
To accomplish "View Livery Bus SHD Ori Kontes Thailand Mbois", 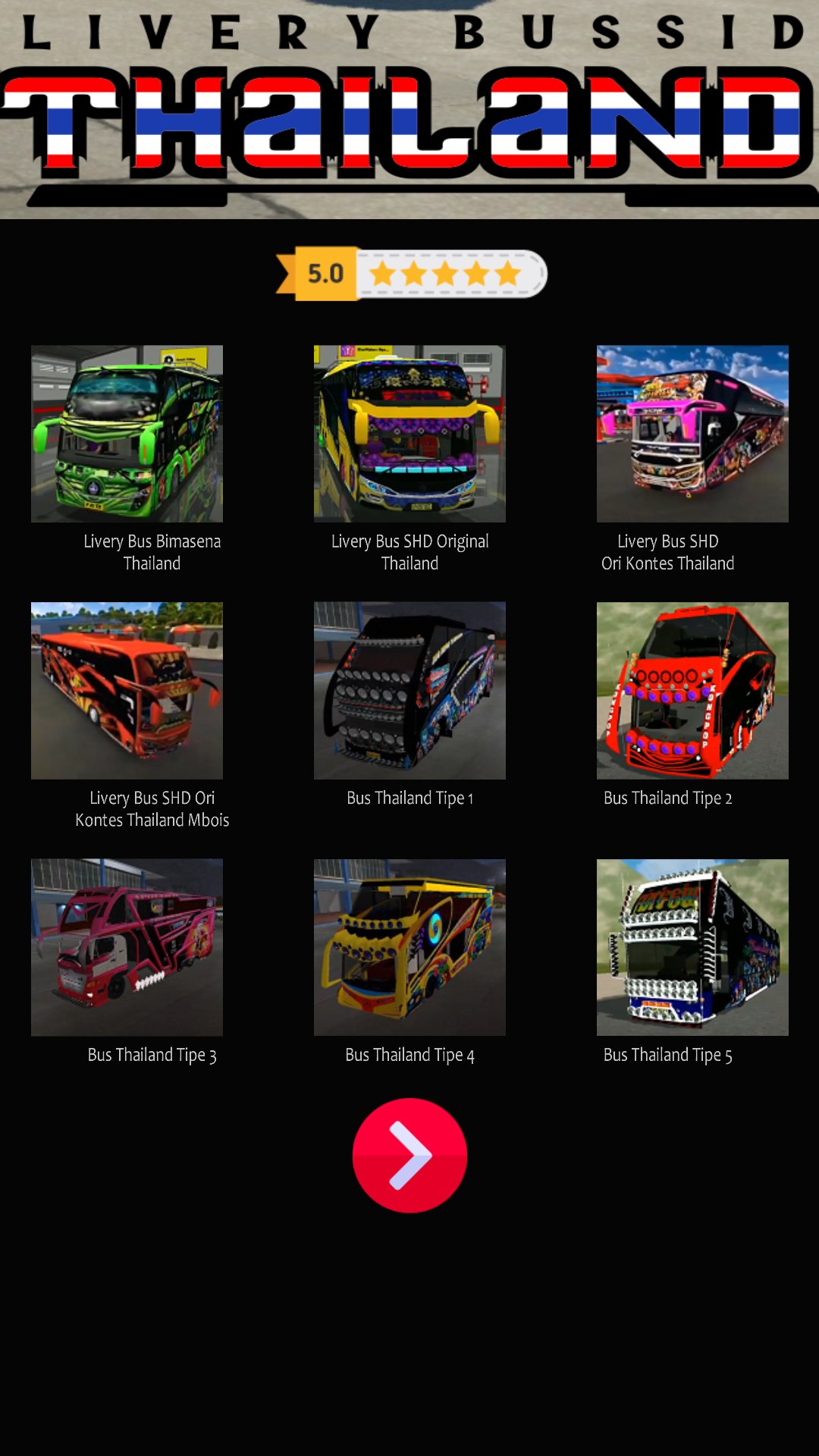I will click(x=127, y=690).
